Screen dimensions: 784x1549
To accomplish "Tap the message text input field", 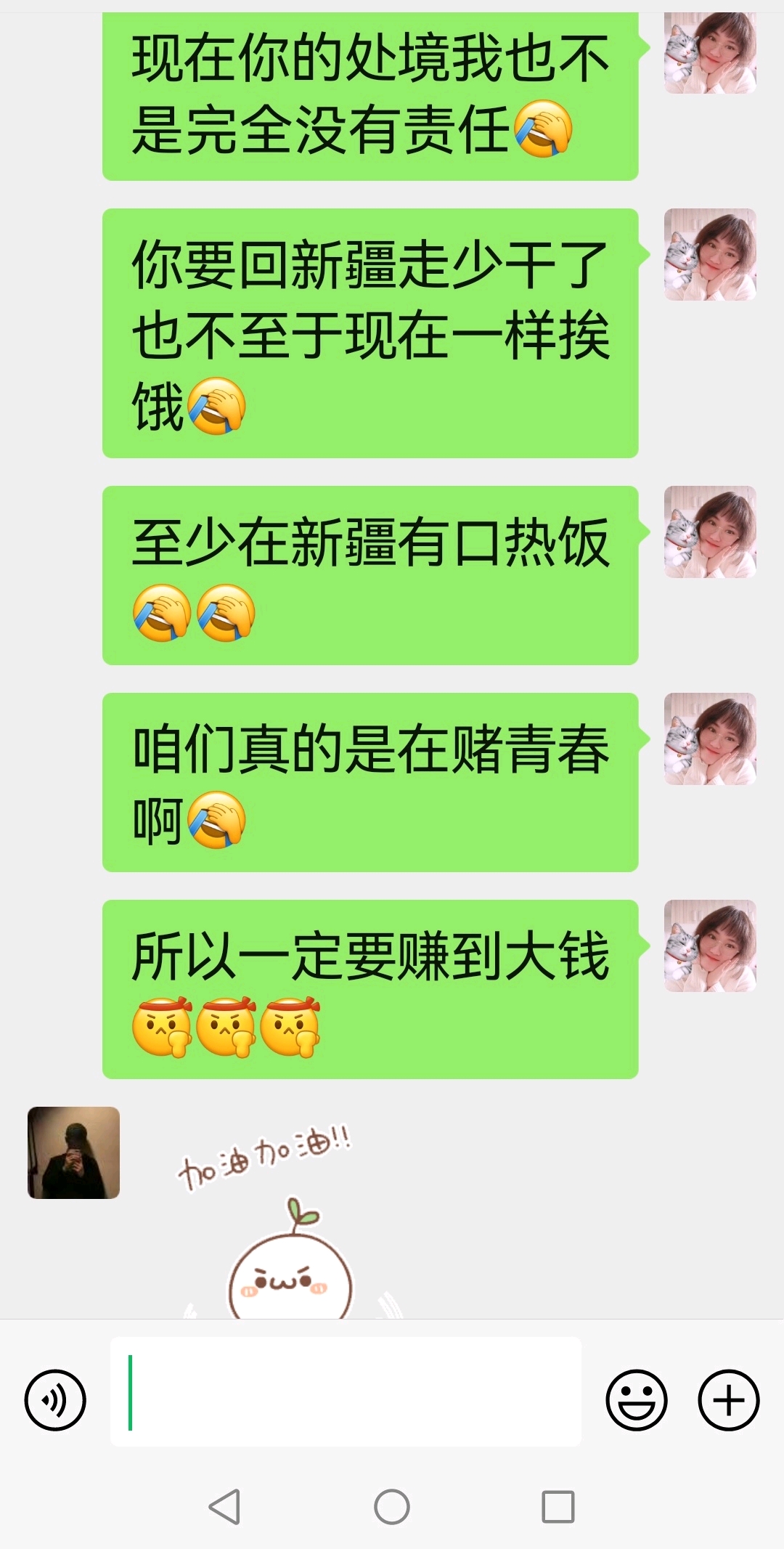I will click(x=346, y=1391).
